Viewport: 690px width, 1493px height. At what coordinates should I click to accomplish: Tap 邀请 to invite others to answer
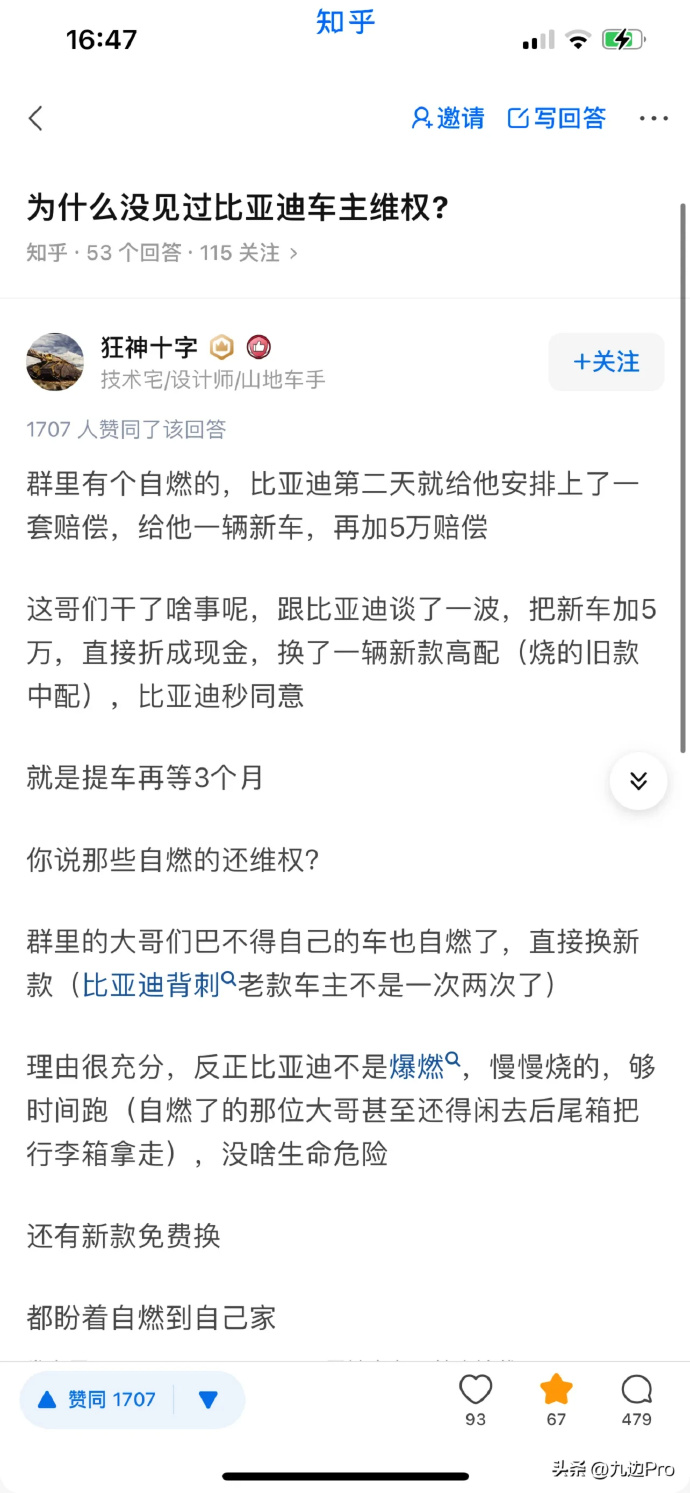pos(448,118)
